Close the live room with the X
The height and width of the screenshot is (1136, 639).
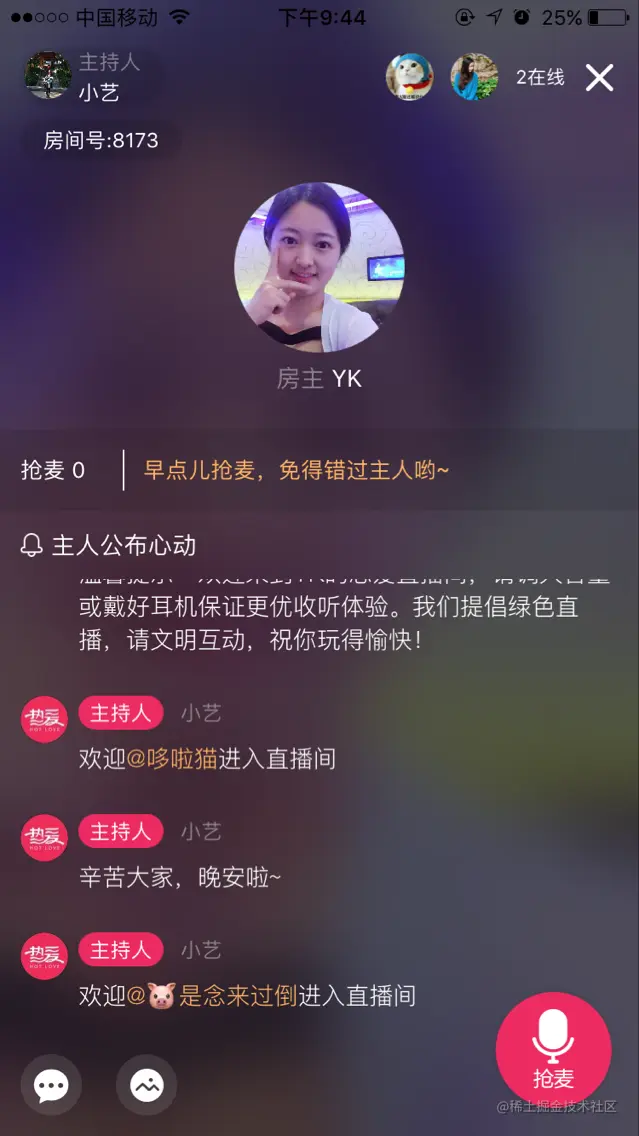tap(599, 77)
